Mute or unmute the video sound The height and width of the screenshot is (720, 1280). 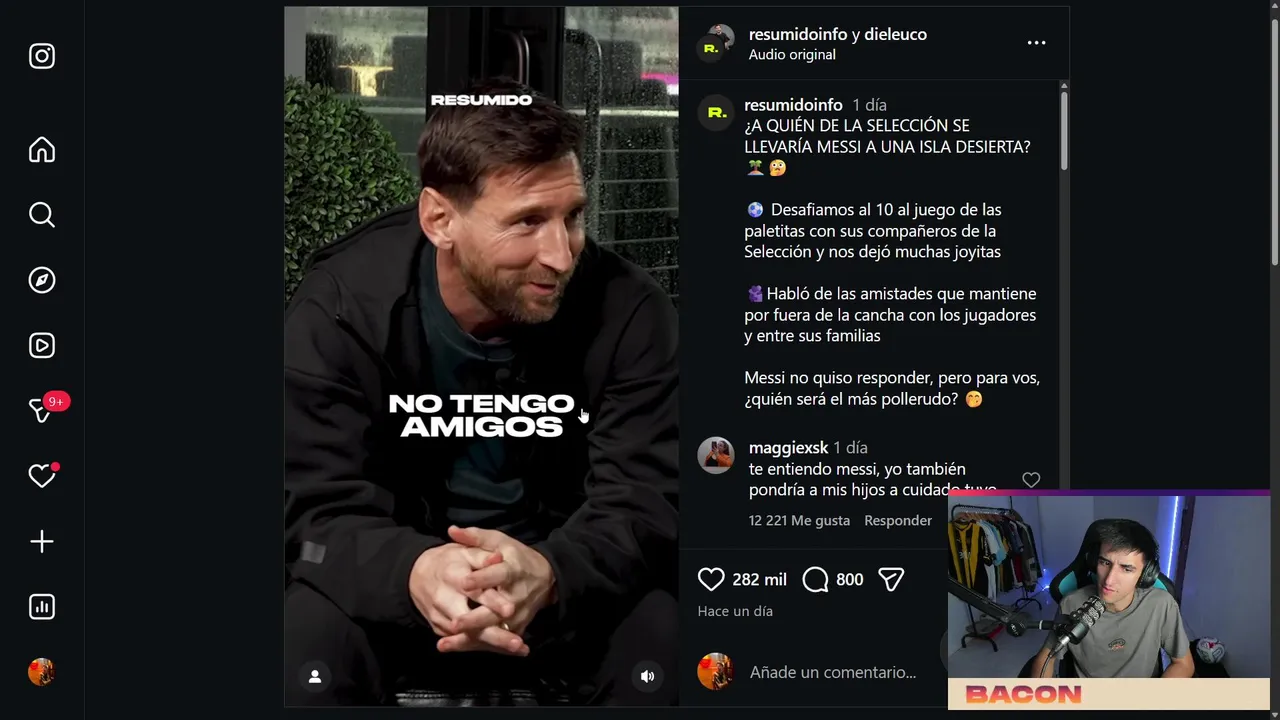tap(647, 677)
